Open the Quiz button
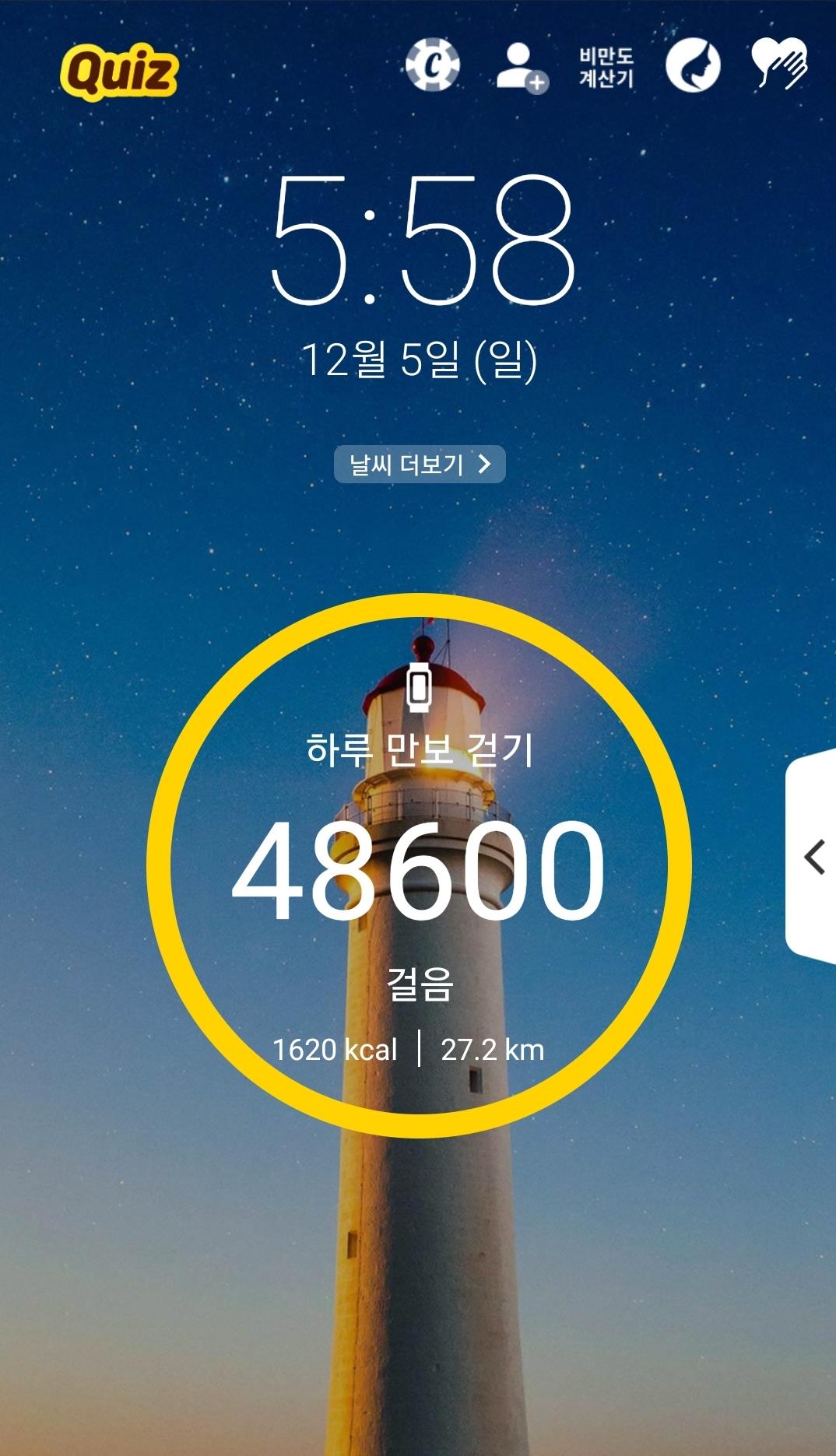Image resolution: width=836 pixels, height=1456 pixels. click(x=119, y=72)
